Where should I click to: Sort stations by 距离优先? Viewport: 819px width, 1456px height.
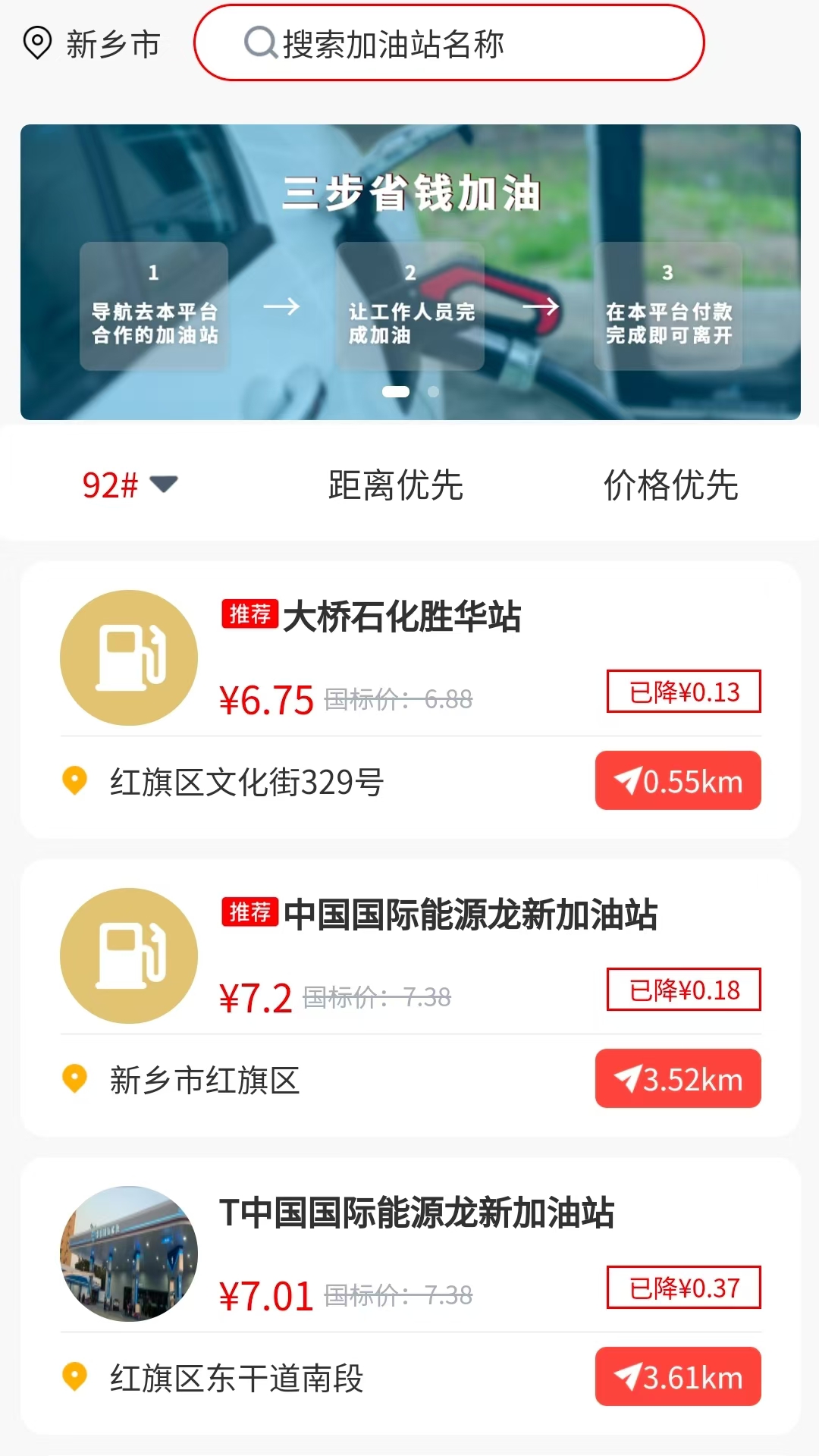pos(395,485)
